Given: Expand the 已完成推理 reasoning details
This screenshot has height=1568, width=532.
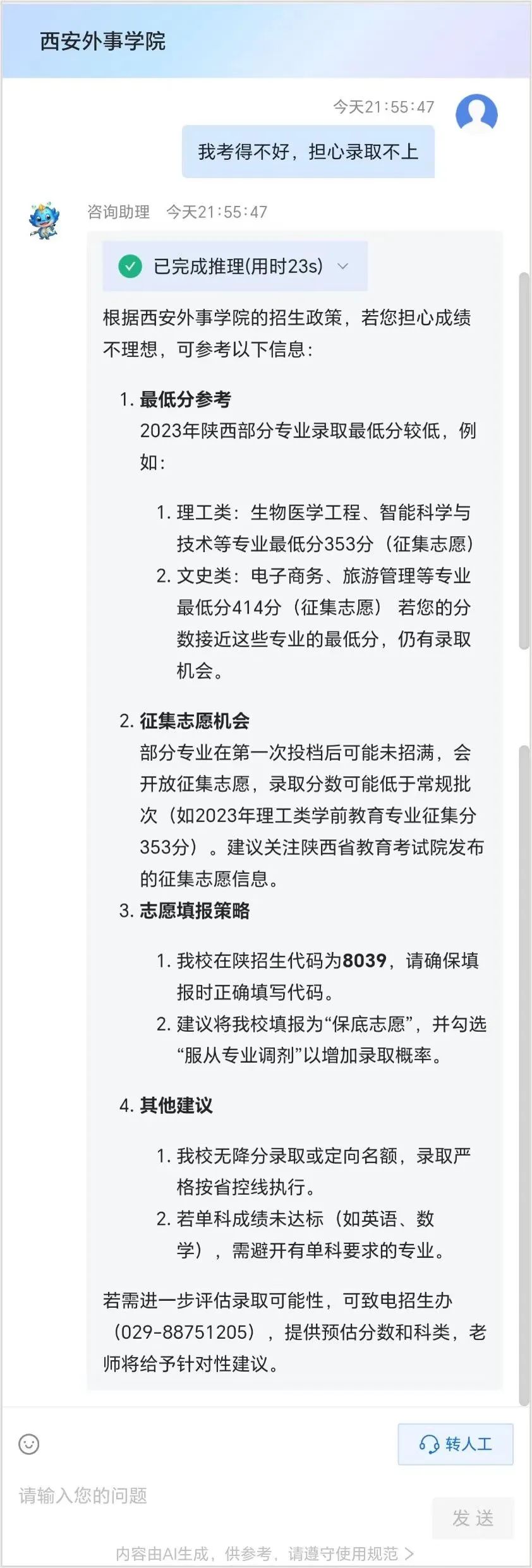Looking at the screenshot, I should 342,266.
